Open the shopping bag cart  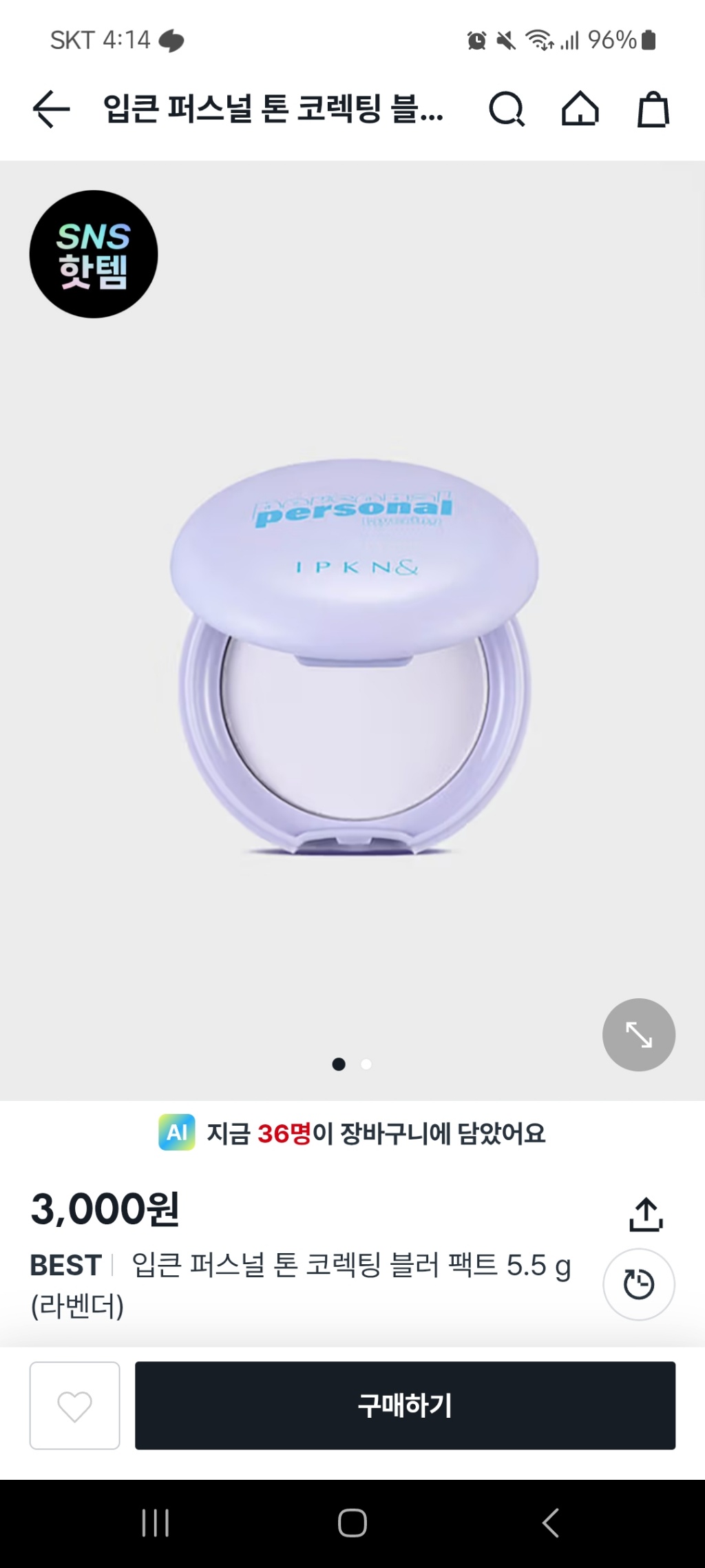point(653,110)
